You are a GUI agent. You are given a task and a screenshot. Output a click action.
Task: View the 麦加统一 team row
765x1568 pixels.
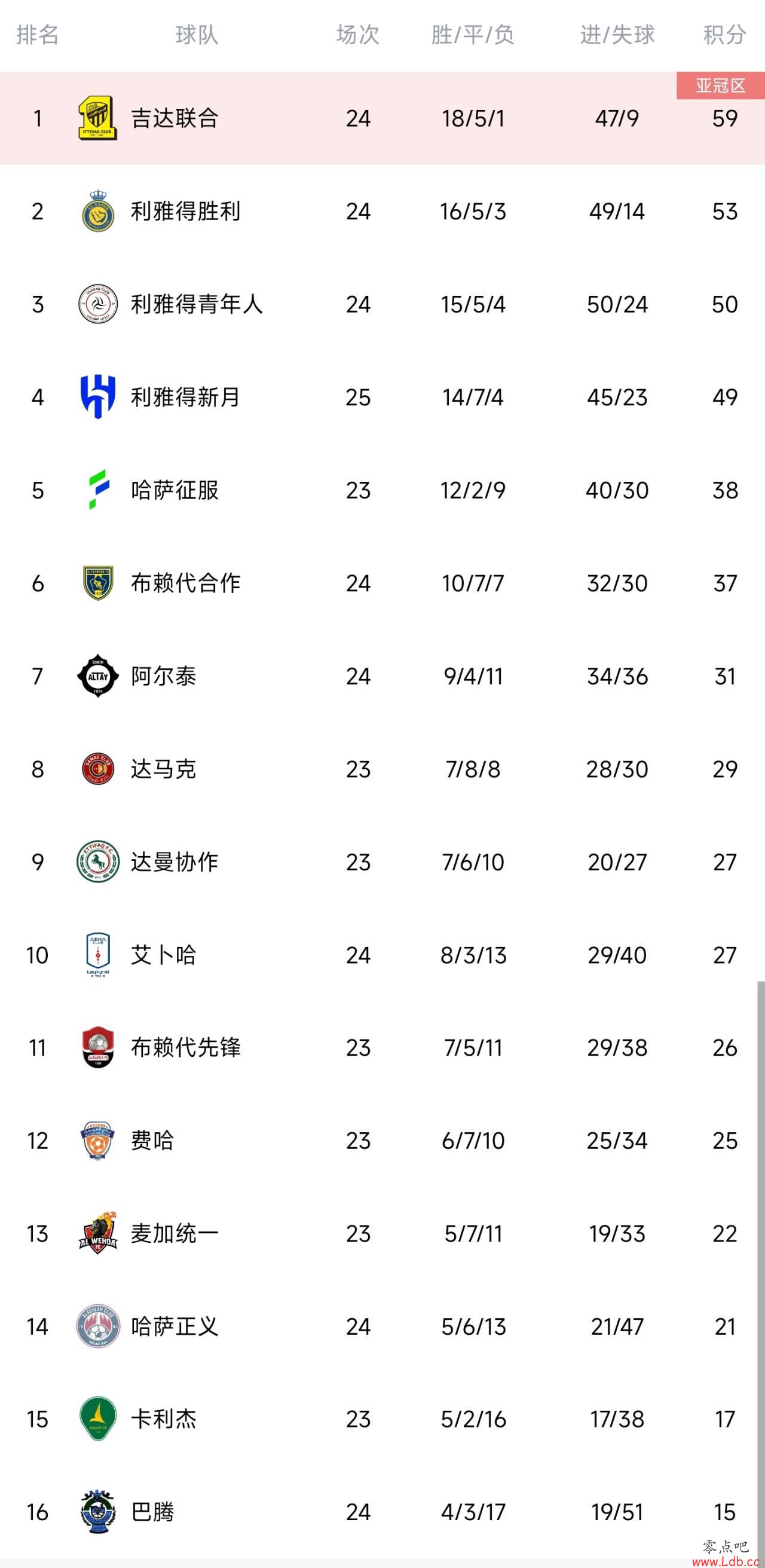(x=382, y=1234)
